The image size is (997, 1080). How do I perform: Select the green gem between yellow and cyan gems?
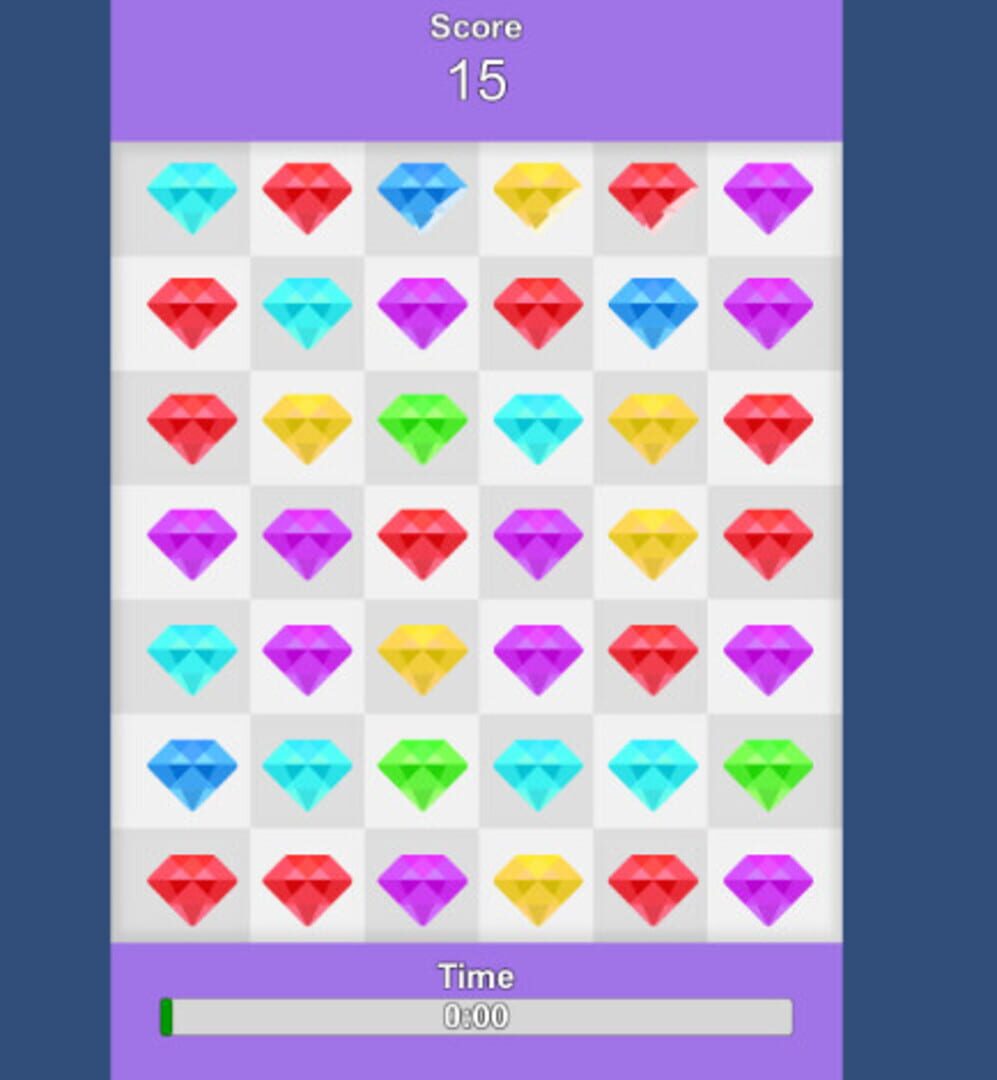422,428
